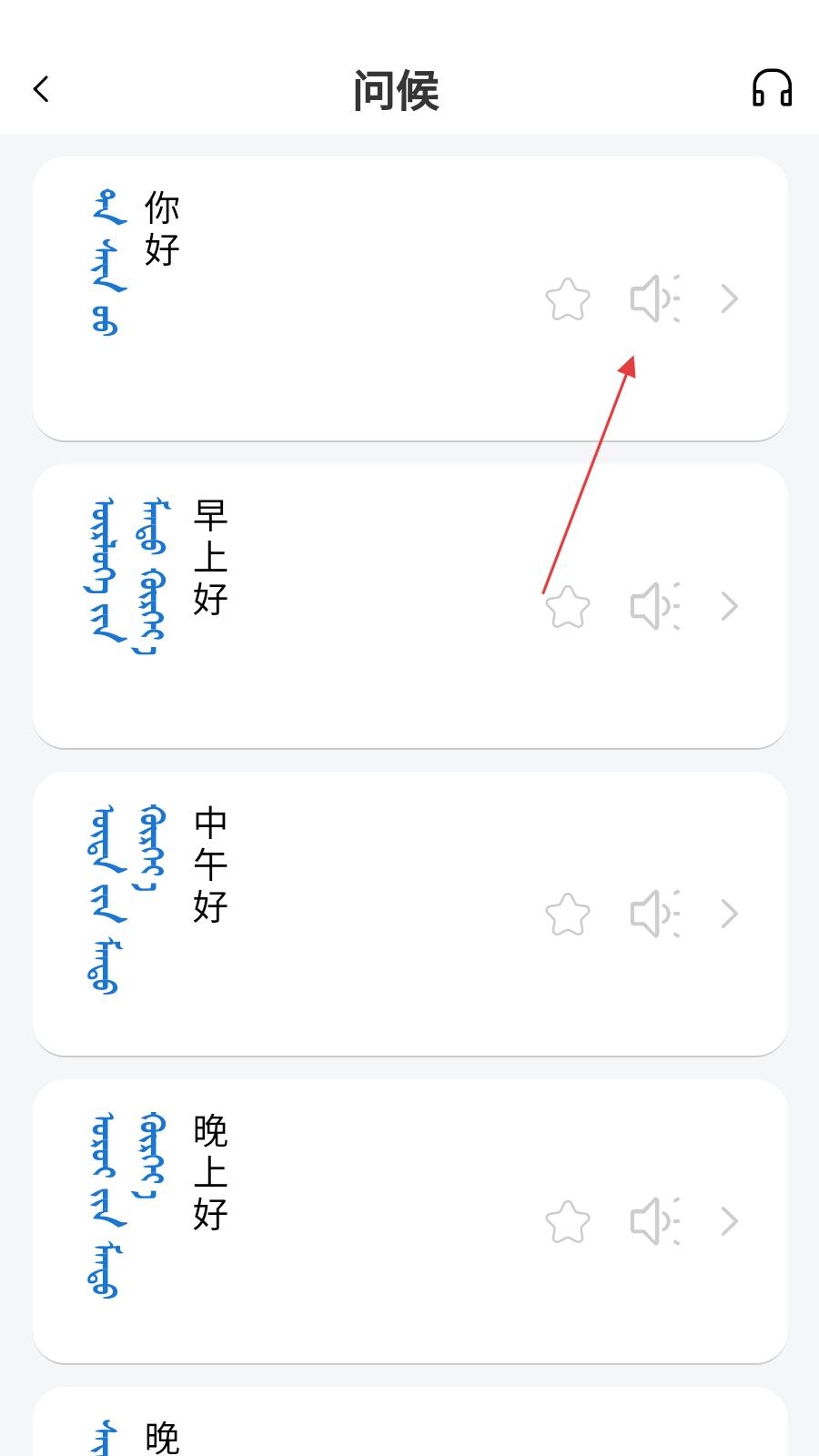Star the 早上好 phrase
The width and height of the screenshot is (819, 1456).
568,606
